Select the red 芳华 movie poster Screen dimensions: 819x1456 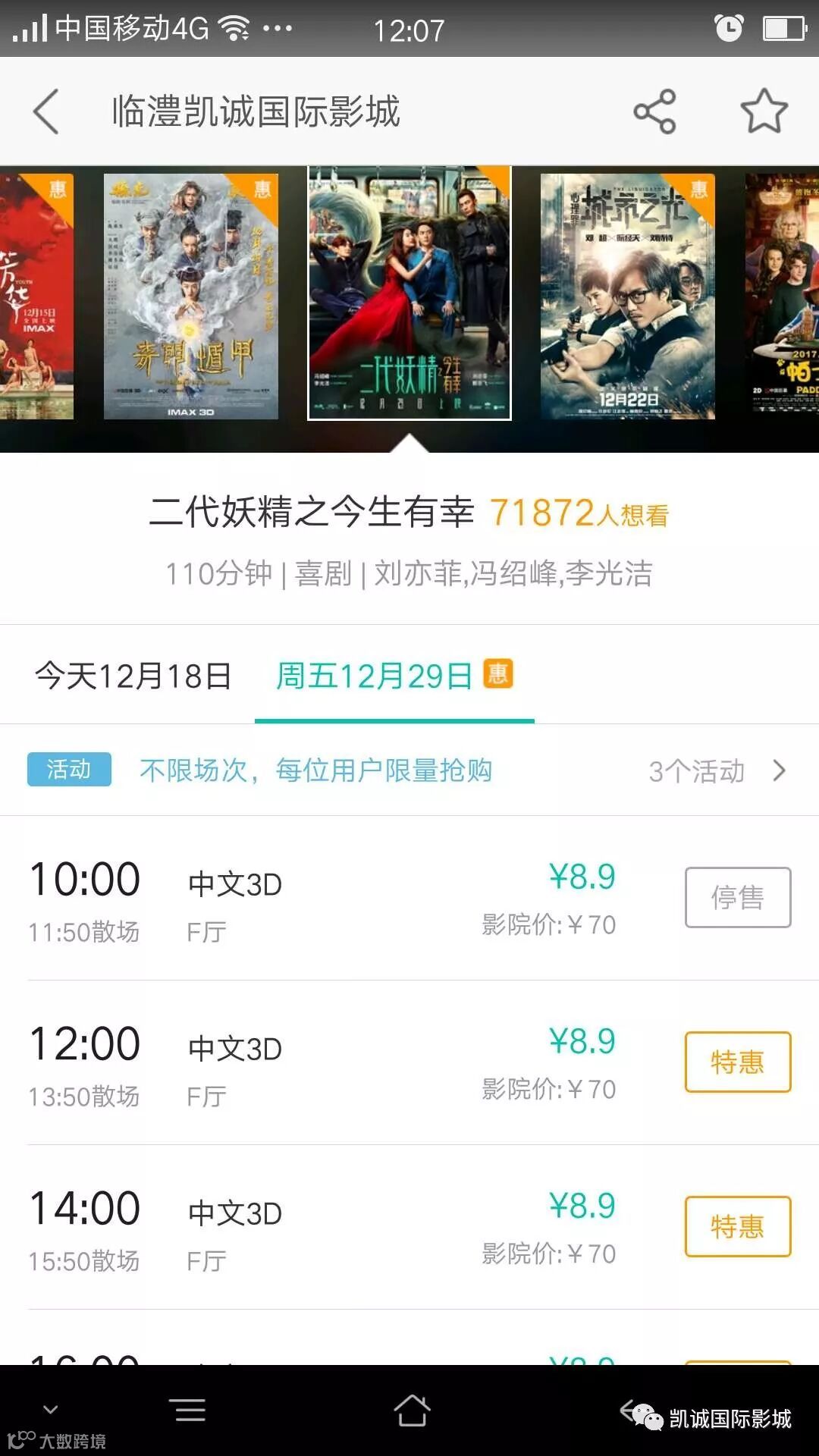pyautogui.click(x=36, y=297)
